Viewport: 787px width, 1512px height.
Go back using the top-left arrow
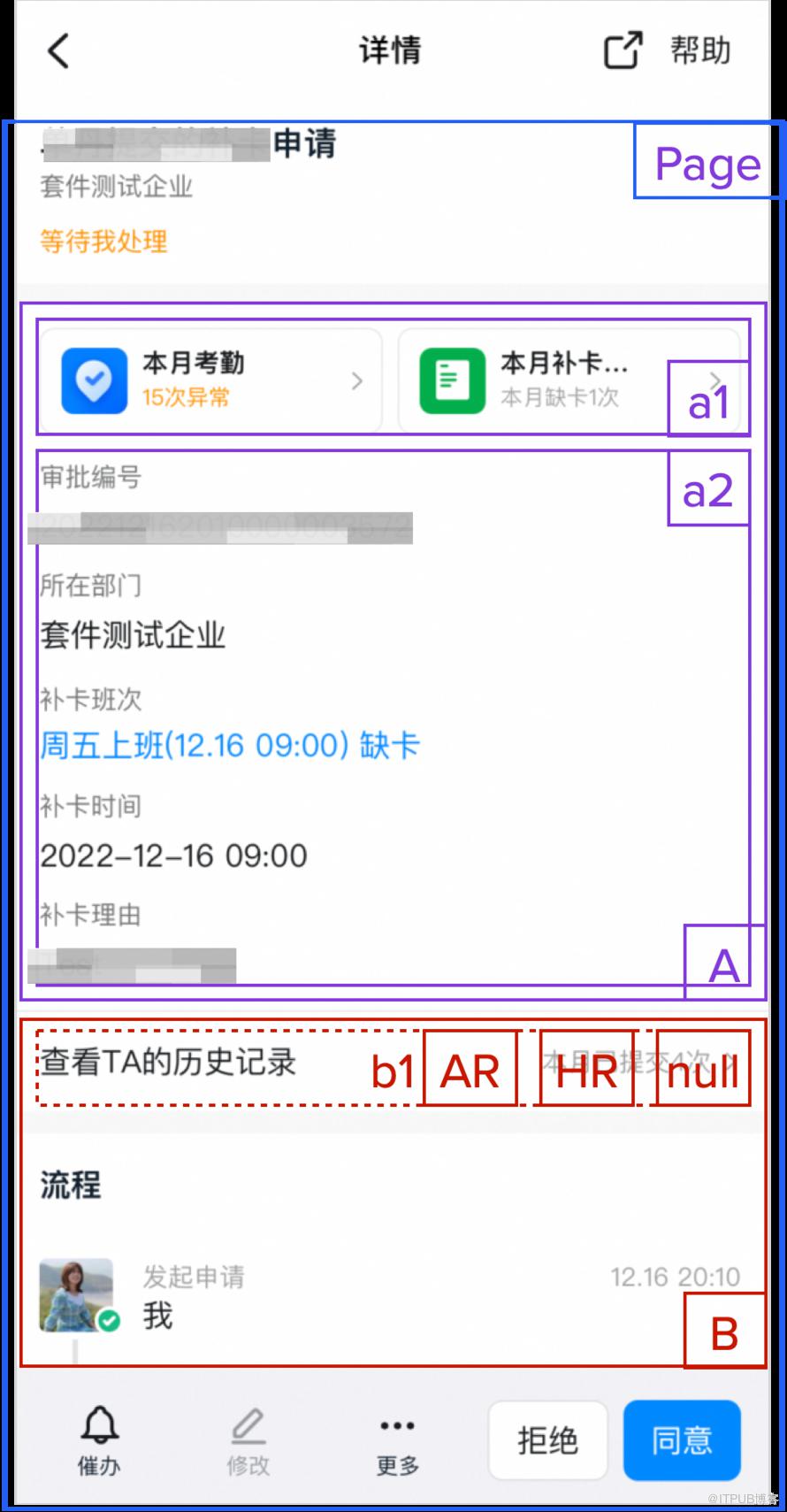[58, 51]
